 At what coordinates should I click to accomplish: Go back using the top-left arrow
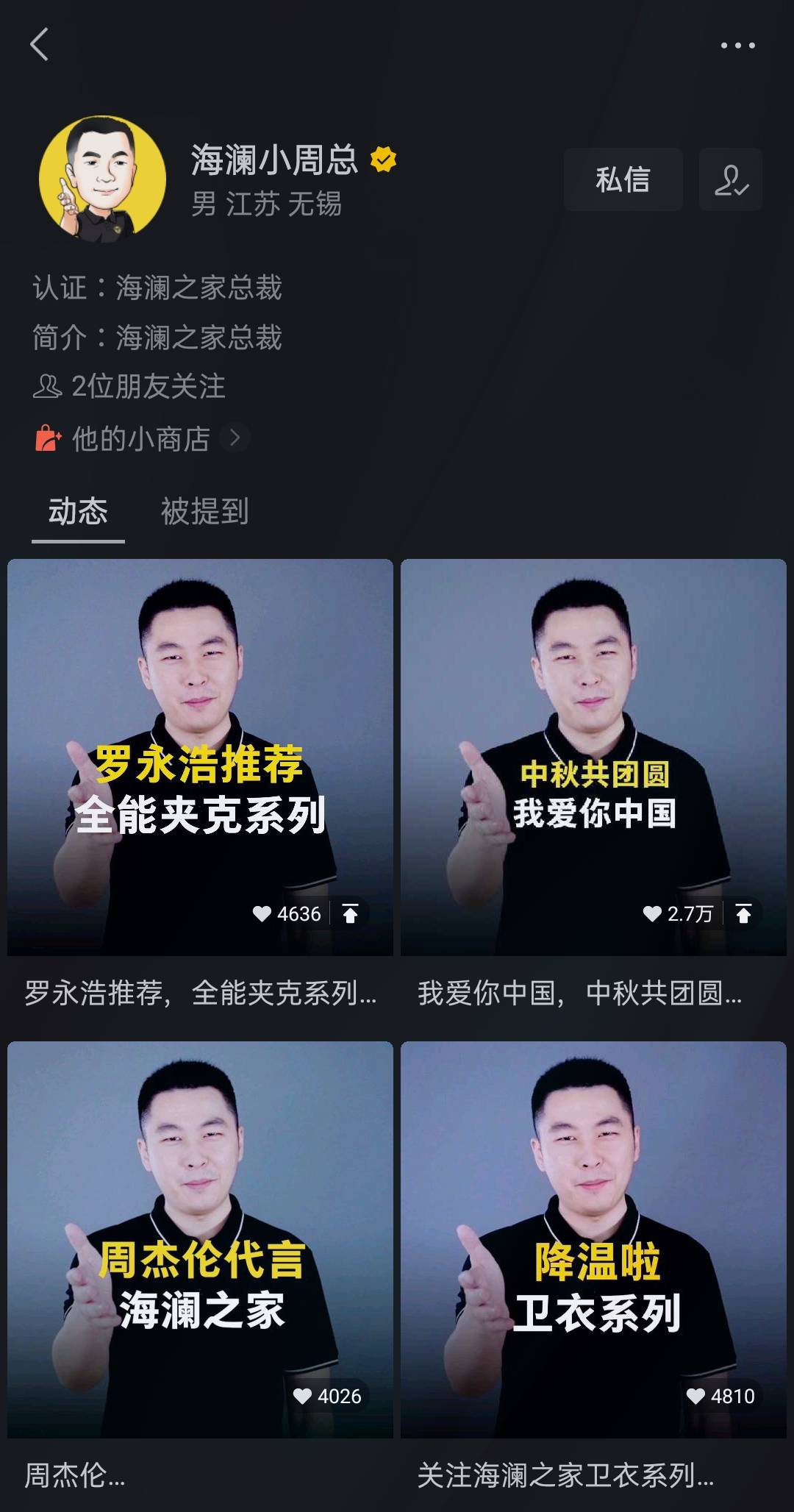40,45
